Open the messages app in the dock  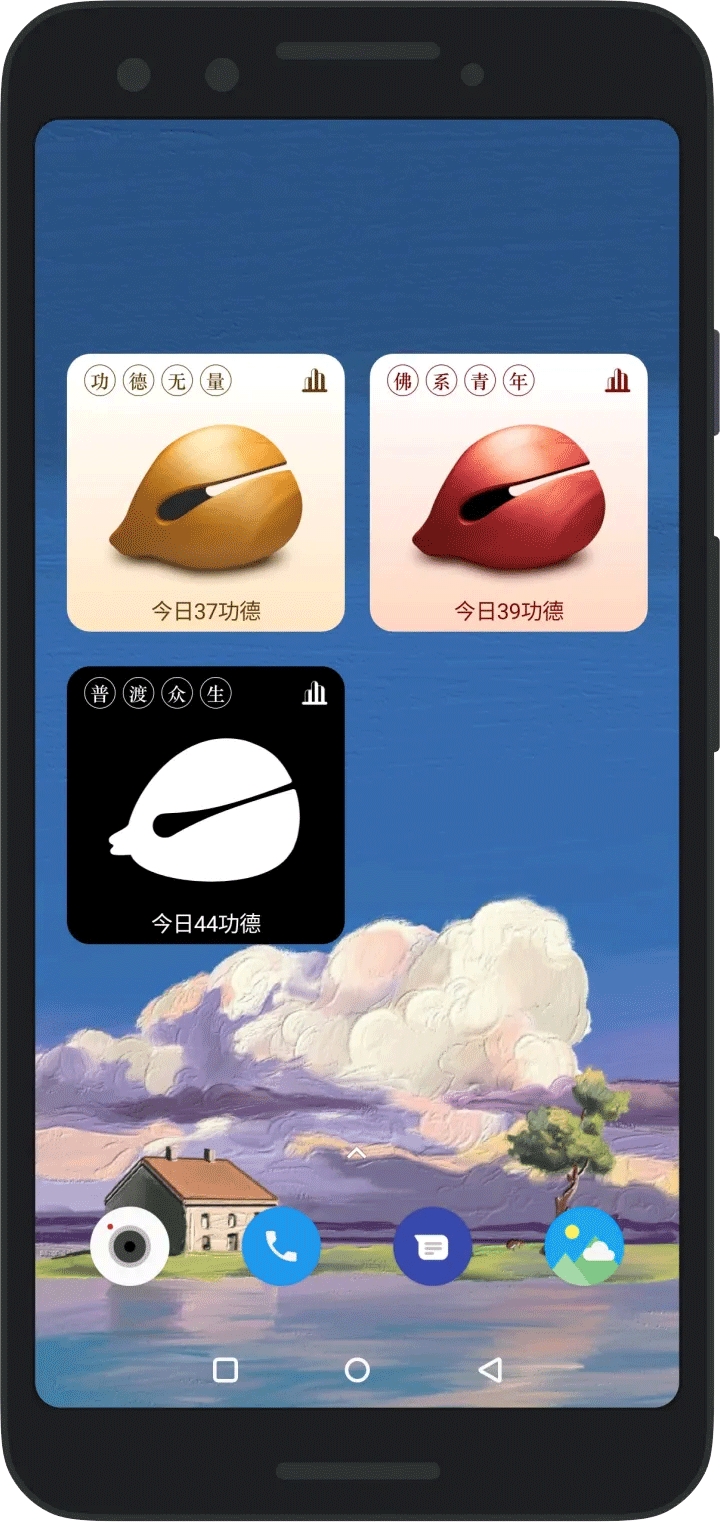point(432,1246)
